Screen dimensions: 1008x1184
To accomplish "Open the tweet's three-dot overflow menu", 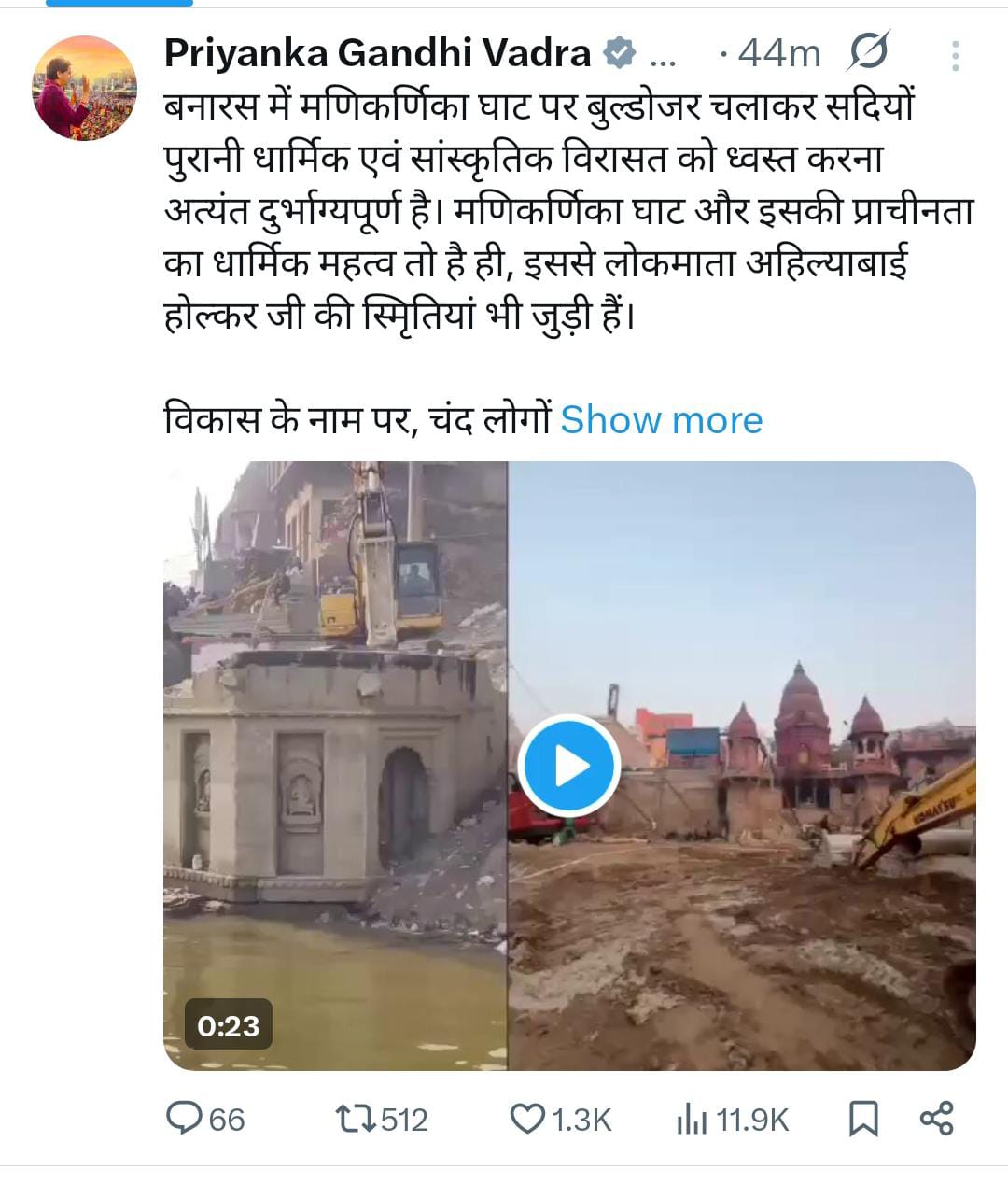I will pos(955,56).
